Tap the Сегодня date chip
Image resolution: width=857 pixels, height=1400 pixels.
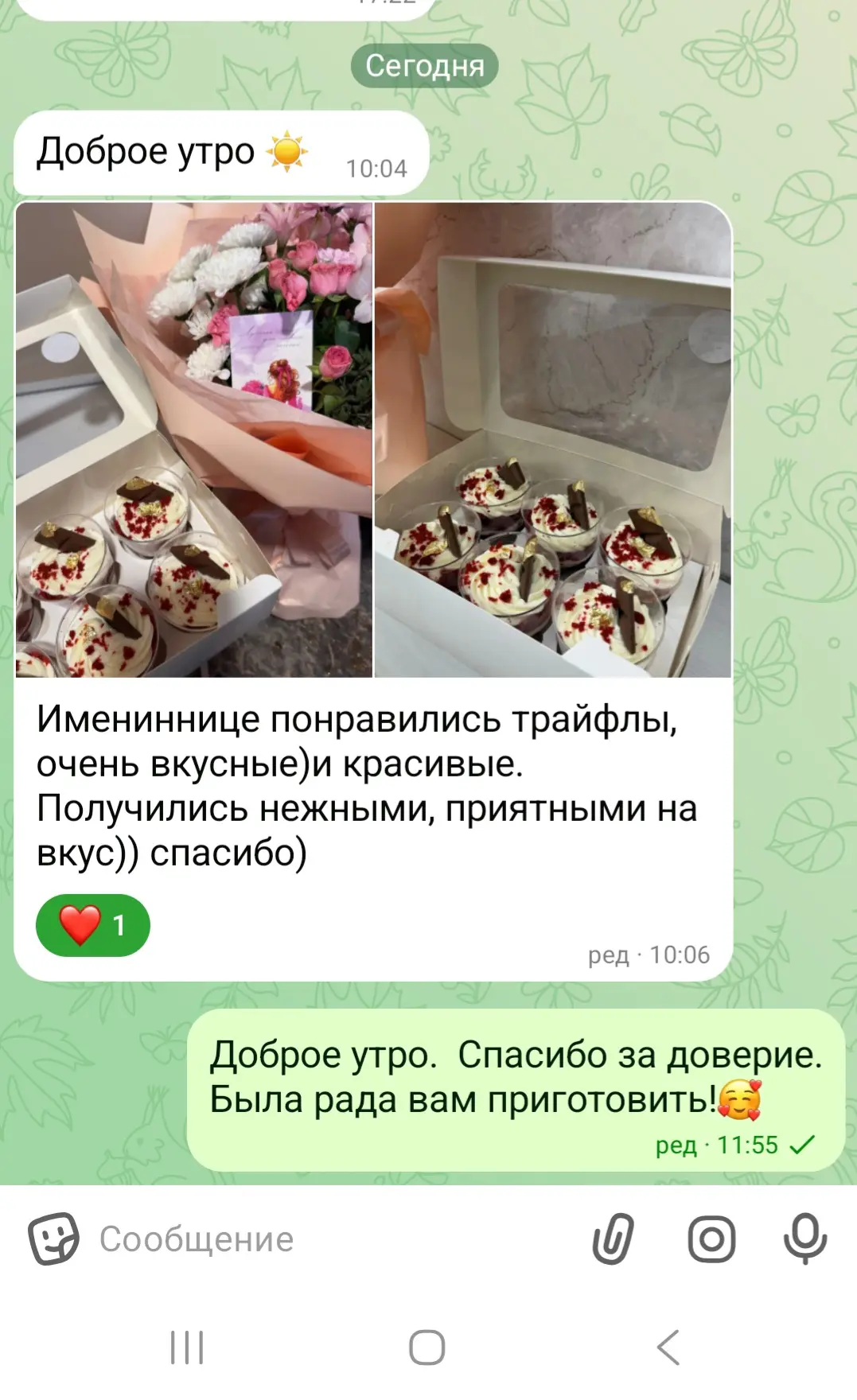[425, 66]
